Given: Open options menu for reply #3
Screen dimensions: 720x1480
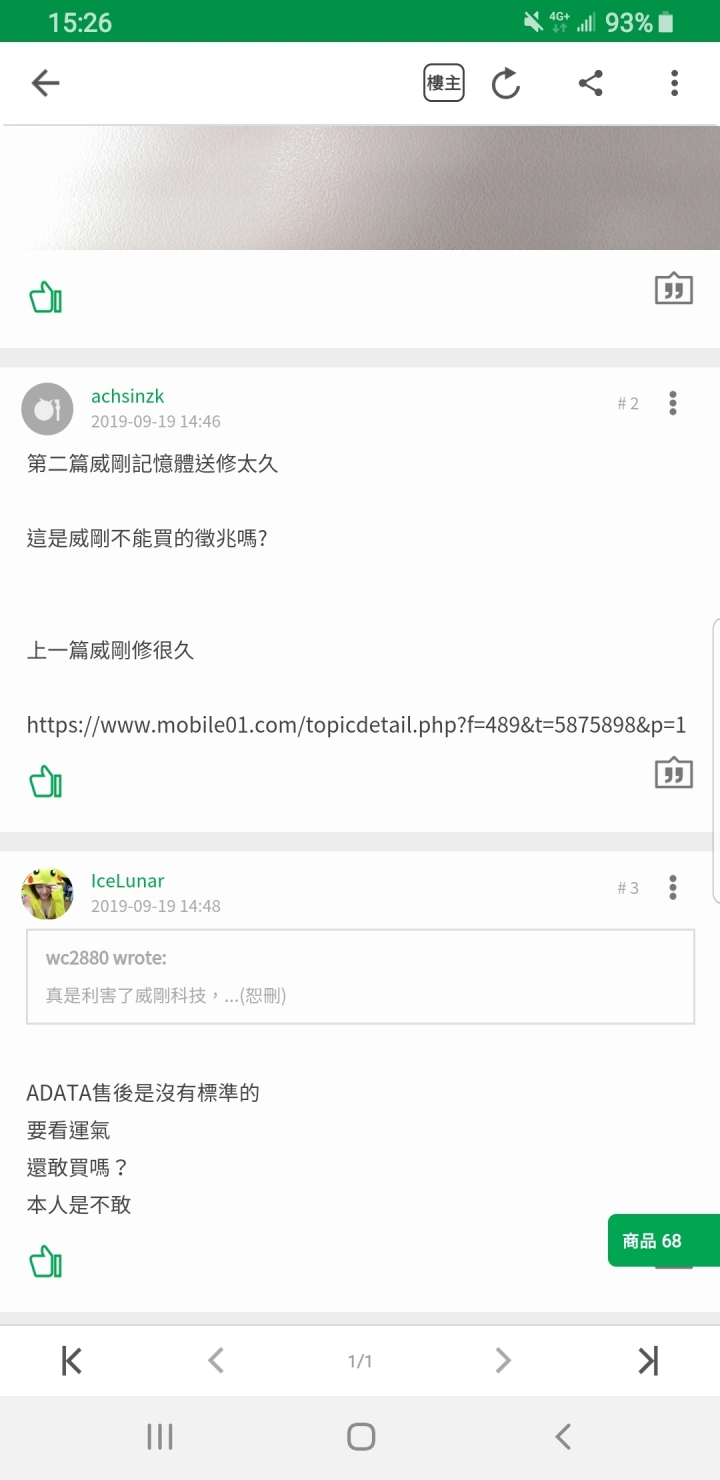Looking at the screenshot, I should click(673, 887).
